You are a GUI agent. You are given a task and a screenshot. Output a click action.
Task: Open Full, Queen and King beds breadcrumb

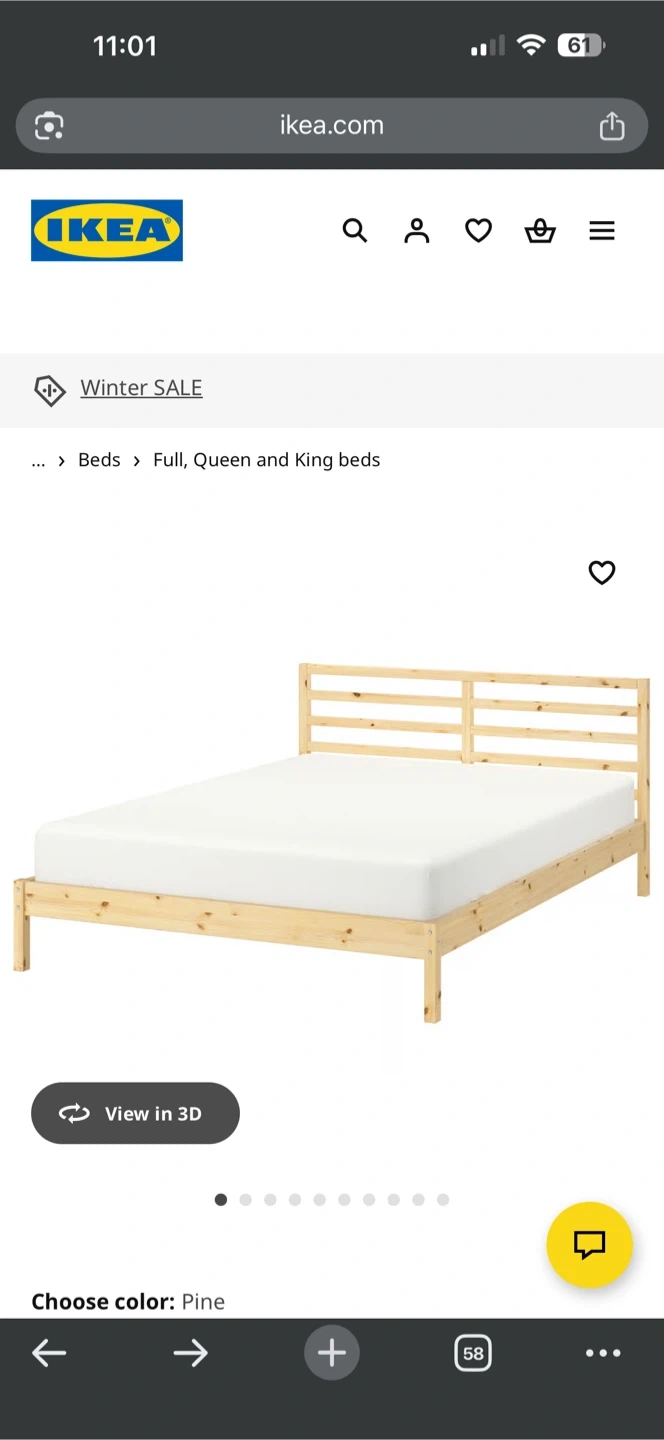click(266, 460)
